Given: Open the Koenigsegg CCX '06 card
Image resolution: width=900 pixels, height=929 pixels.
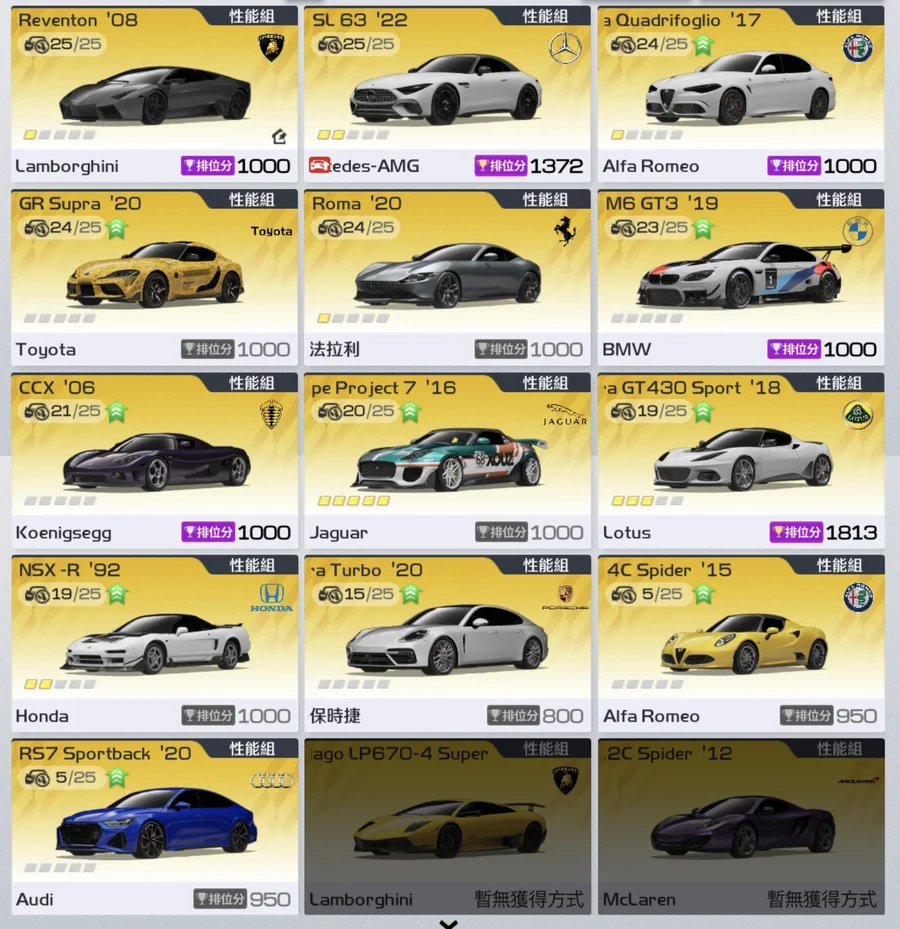Looking at the screenshot, I should click(154, 462).
